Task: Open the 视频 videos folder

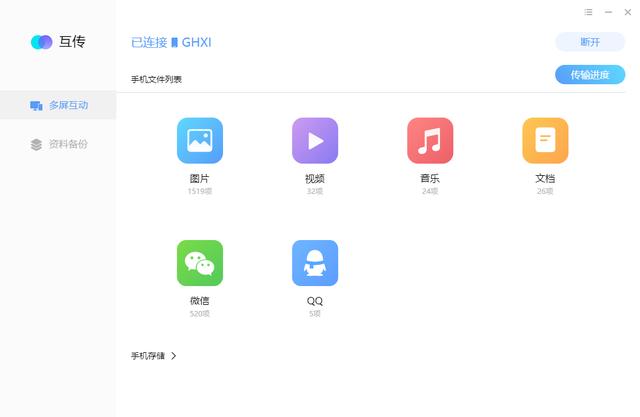Action: [314, 141]
